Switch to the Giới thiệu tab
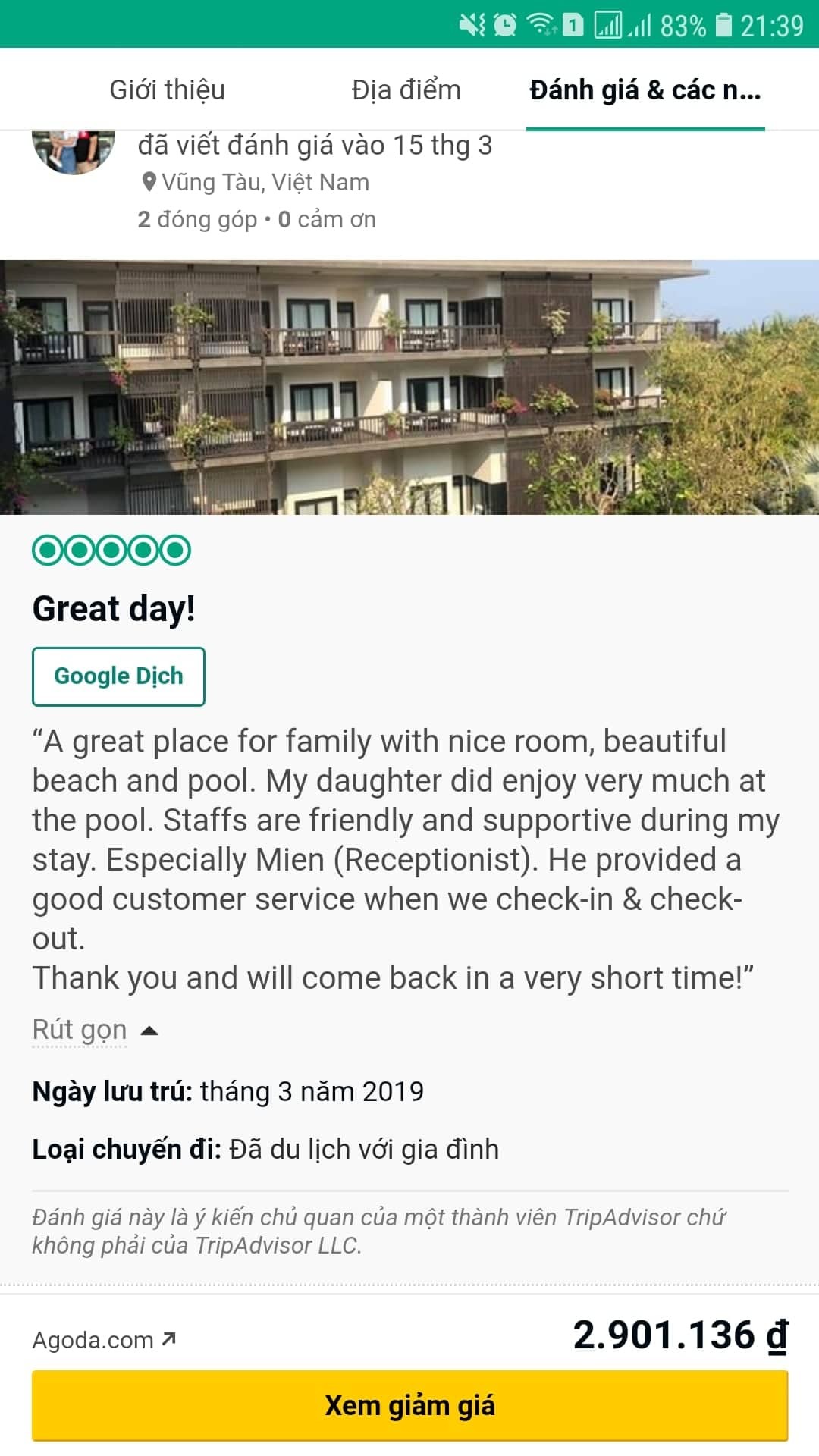This screenshot has width=819, height=1456. (x=167, y=89)
